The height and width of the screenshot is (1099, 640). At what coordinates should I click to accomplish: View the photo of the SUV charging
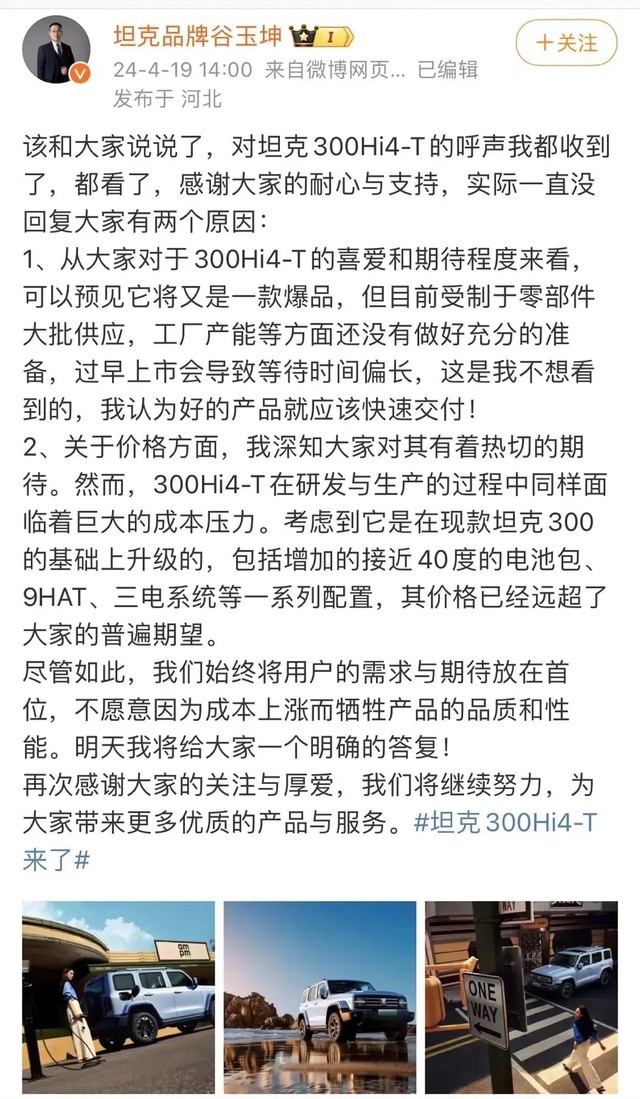tap(118, 996)
